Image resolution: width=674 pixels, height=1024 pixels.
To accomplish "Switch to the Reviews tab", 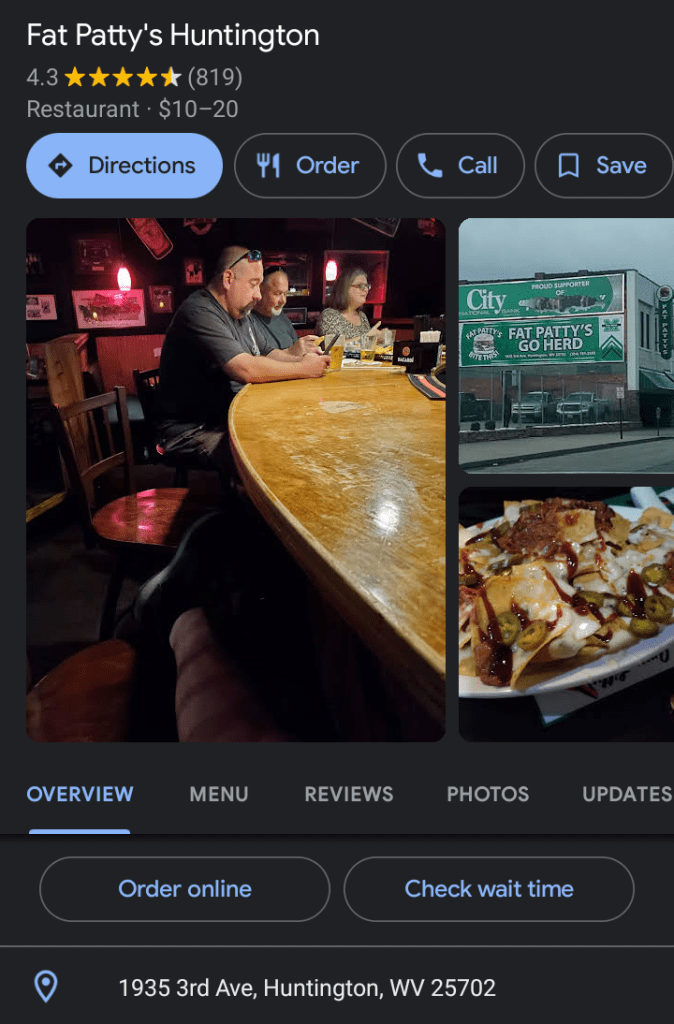I will point(349,794).
